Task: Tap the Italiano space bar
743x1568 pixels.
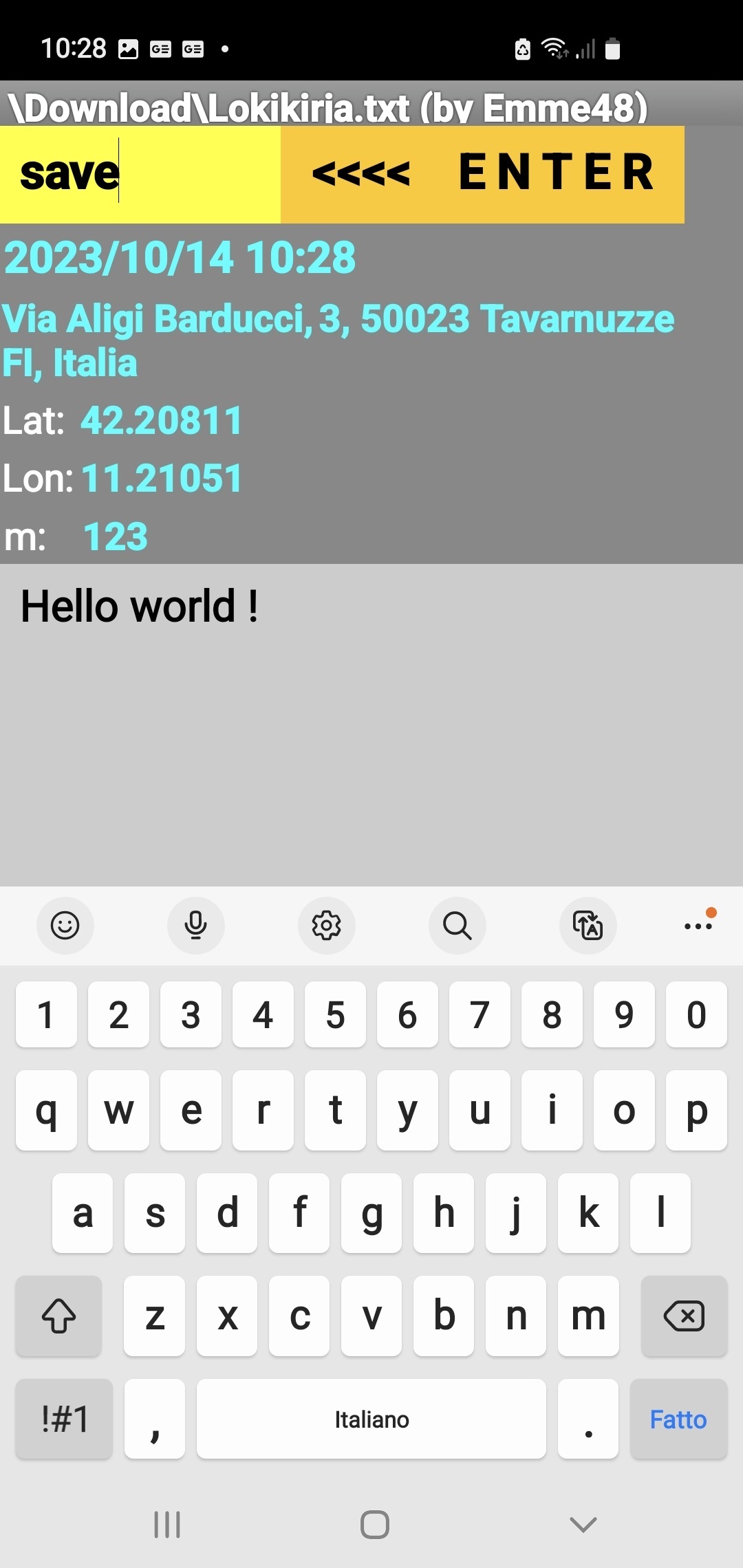Action: [x=371, y=1419]
